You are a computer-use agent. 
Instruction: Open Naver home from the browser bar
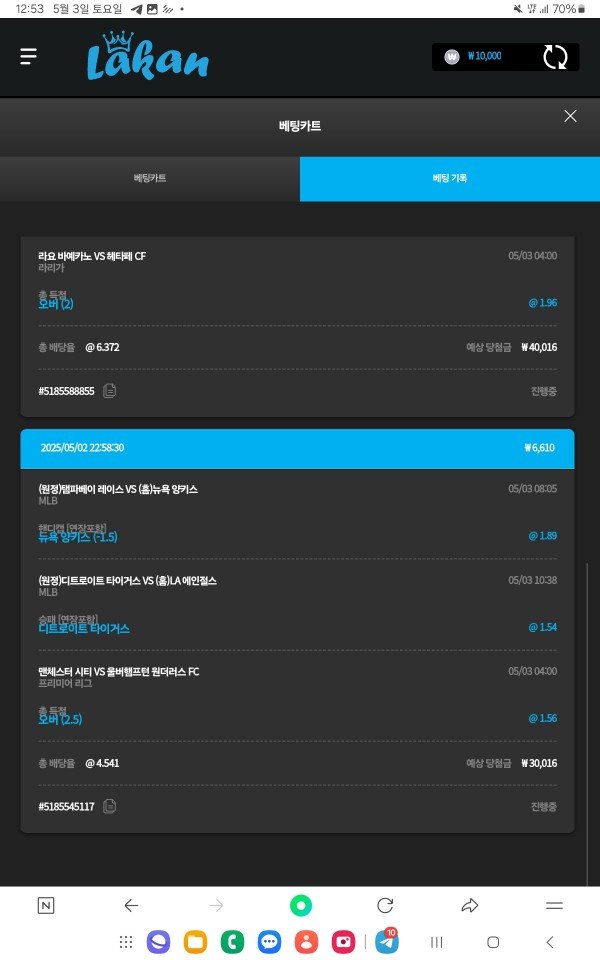click(46, 905)
